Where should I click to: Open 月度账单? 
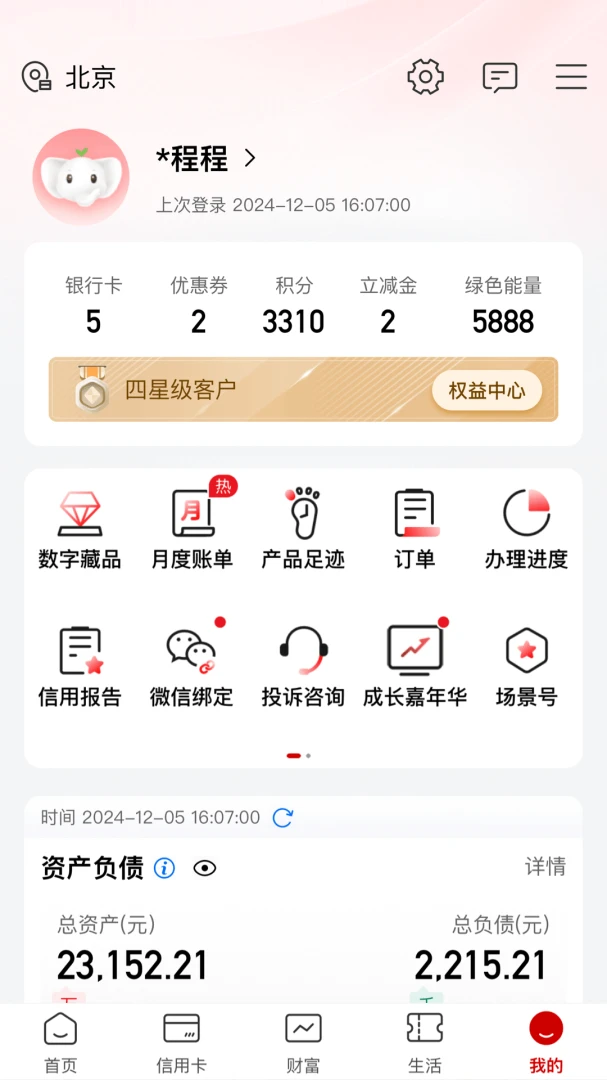tap(192, 530)
